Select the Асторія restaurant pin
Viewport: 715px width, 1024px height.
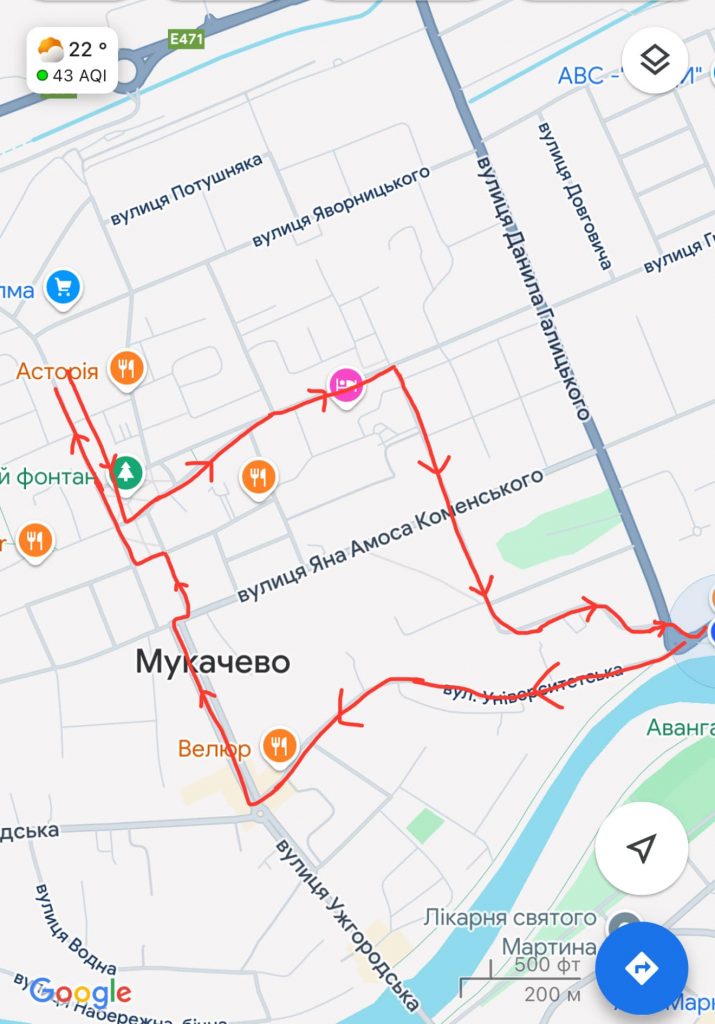pyautogui.click(x=126, y=368)
